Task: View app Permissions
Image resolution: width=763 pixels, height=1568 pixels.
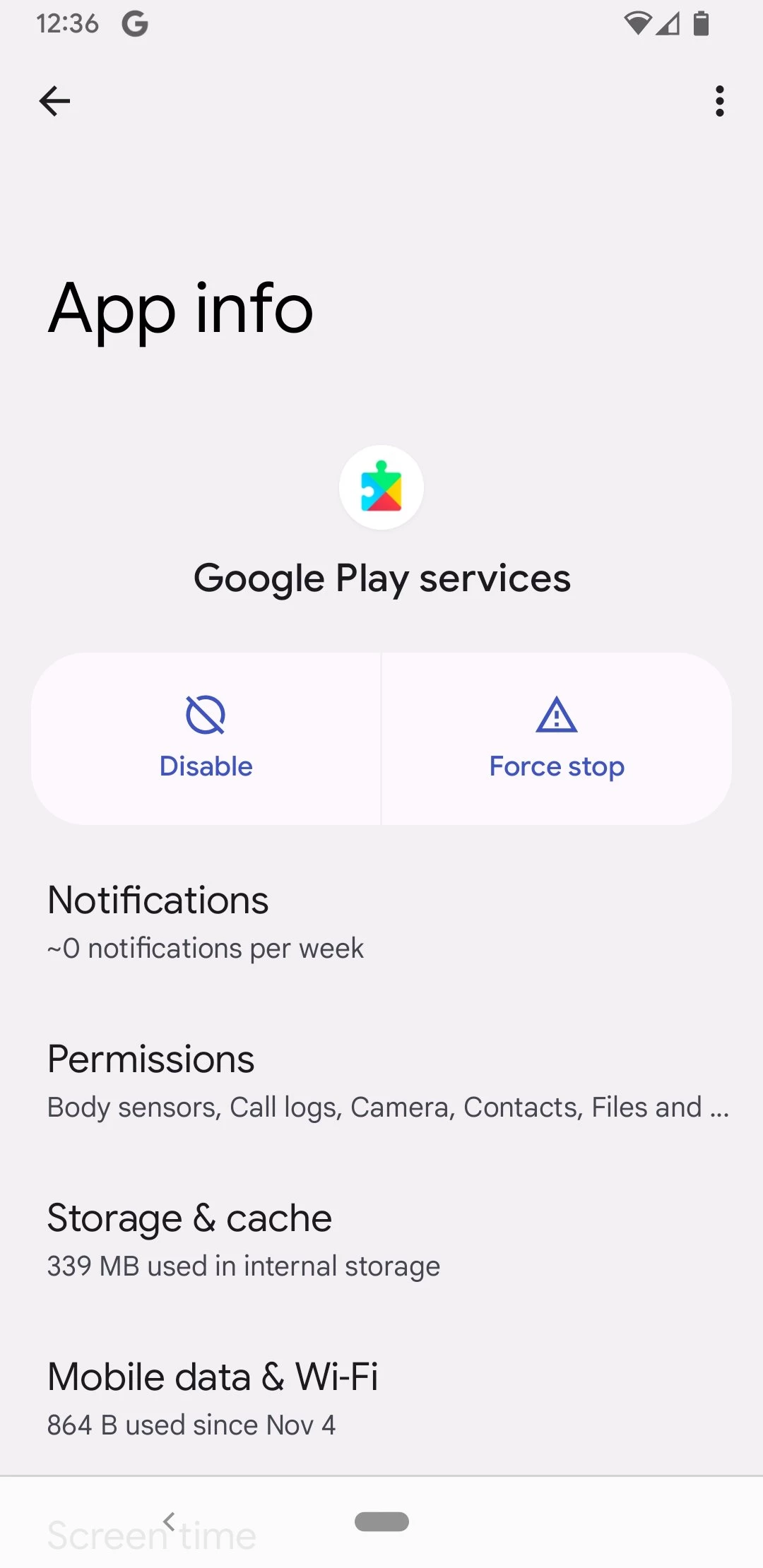Action: coord(381,1080)
